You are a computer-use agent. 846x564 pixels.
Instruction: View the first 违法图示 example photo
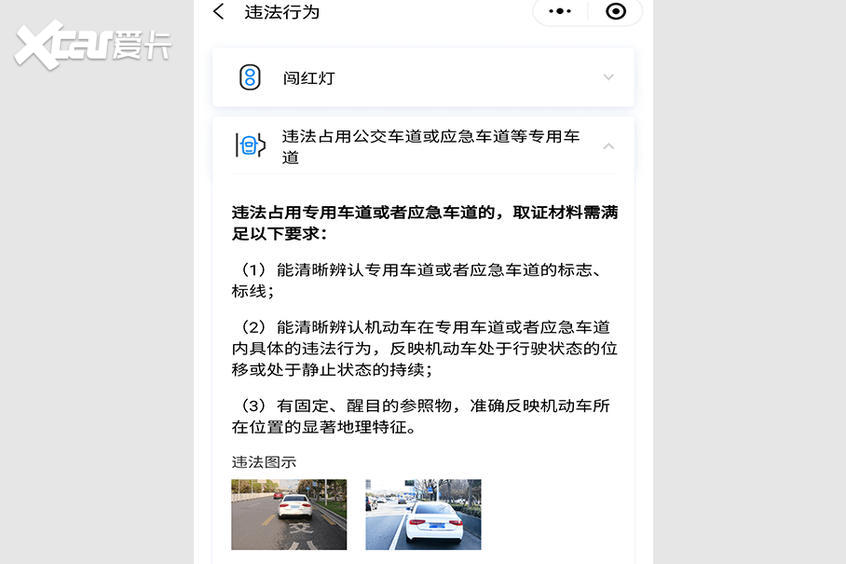288,514
